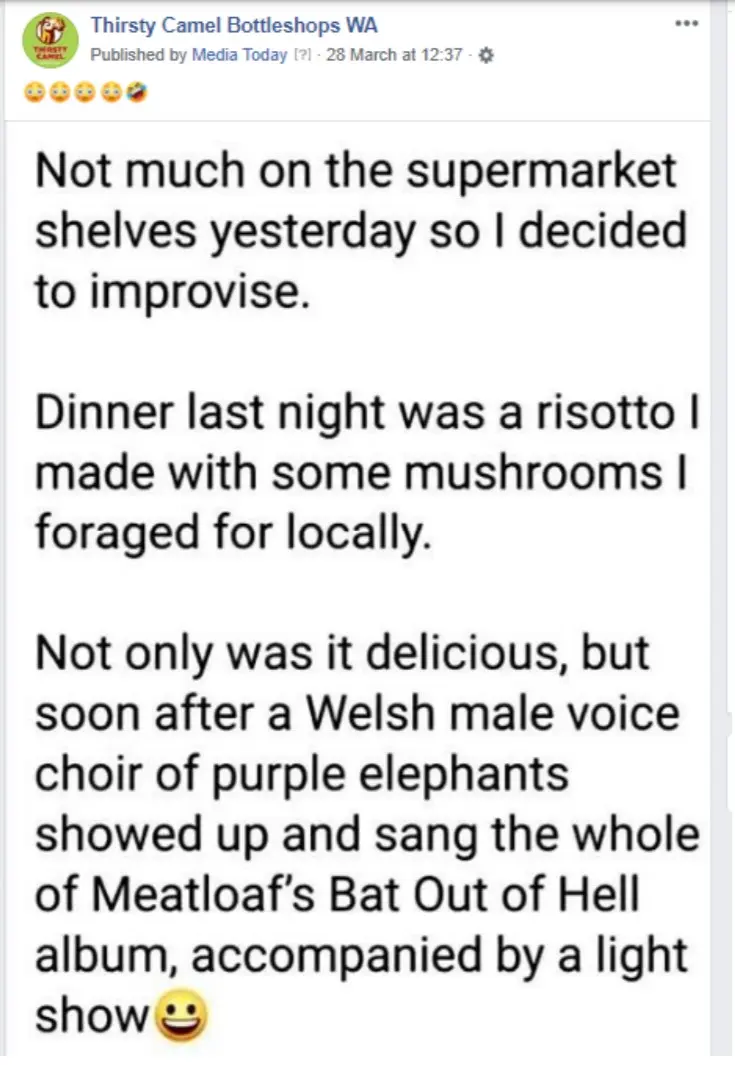Open Thirsty Camel Bottleshops WA page

234,25
